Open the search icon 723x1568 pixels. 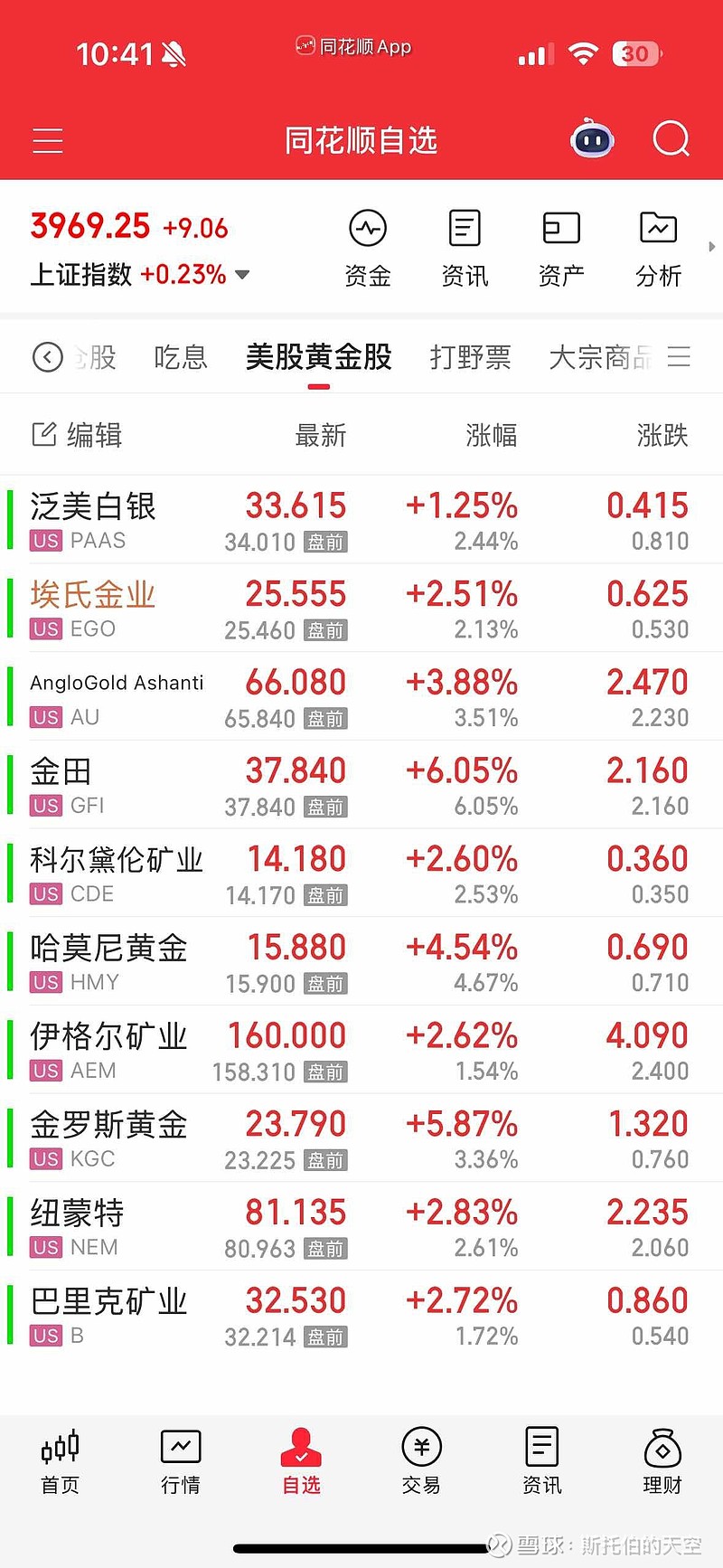pyautogui.click(x=671, y=140)
